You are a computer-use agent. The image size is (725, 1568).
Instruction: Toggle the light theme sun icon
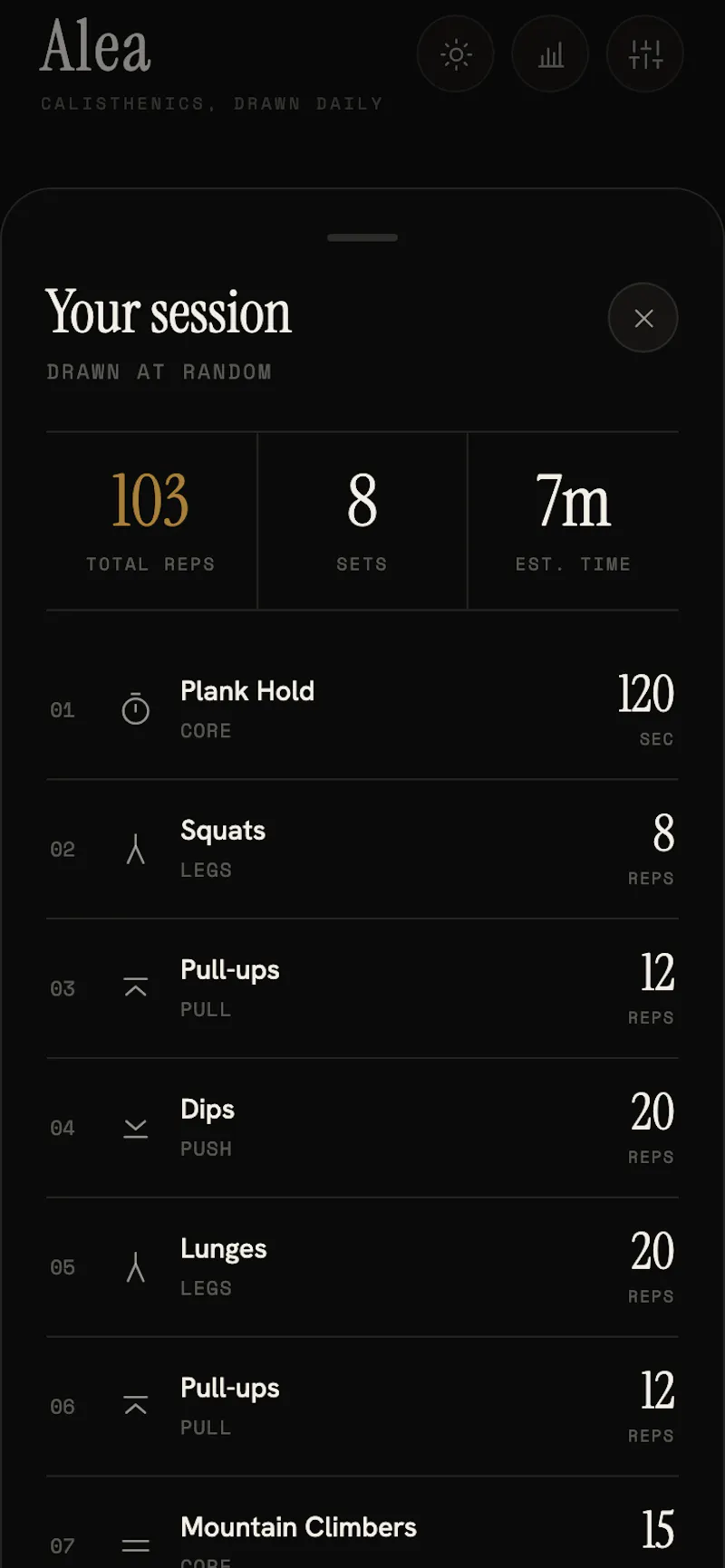pyautogui.click(x=455, y=54)
